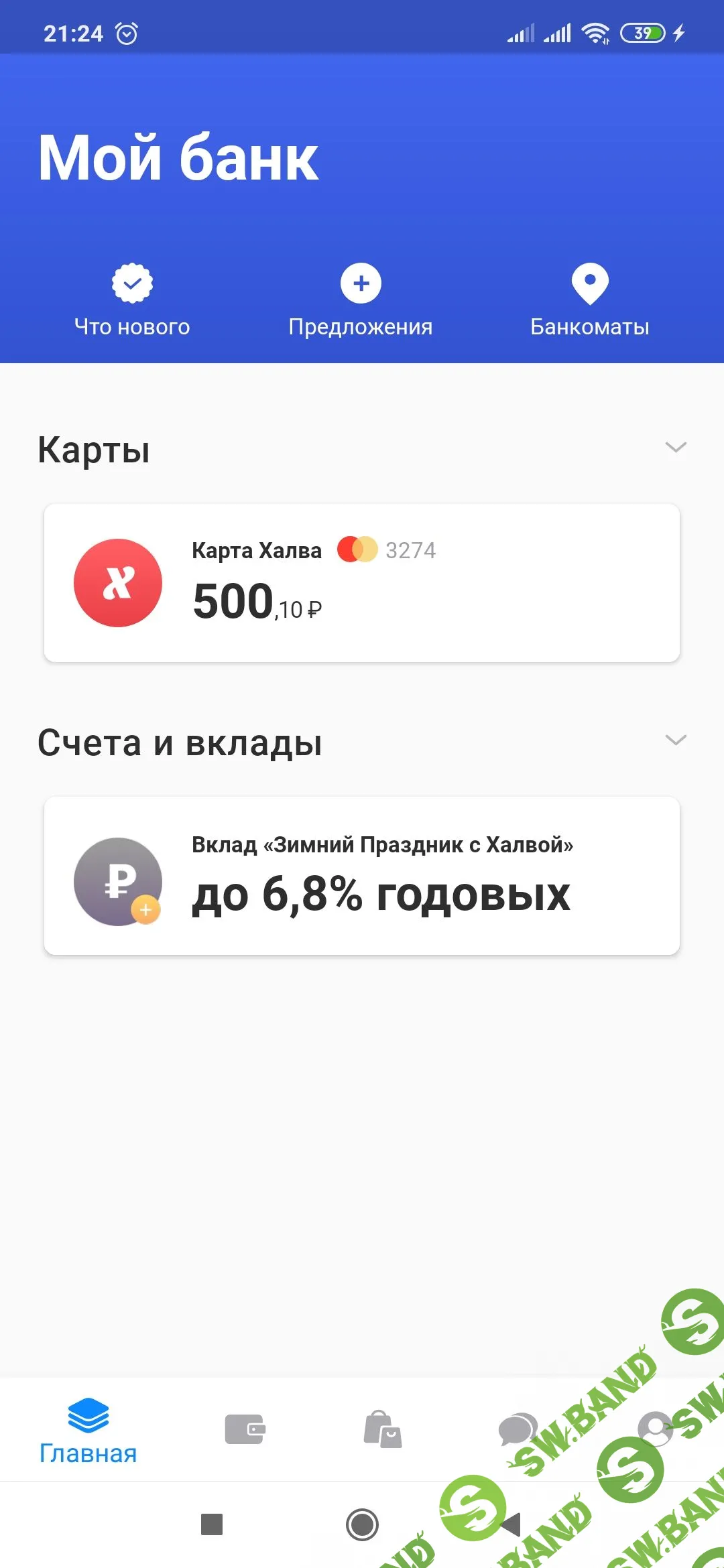Open the Зимний Праздник с Халвой deposit offer
The width and height of the screenshot is (724, 1568).
pos(362,876)
